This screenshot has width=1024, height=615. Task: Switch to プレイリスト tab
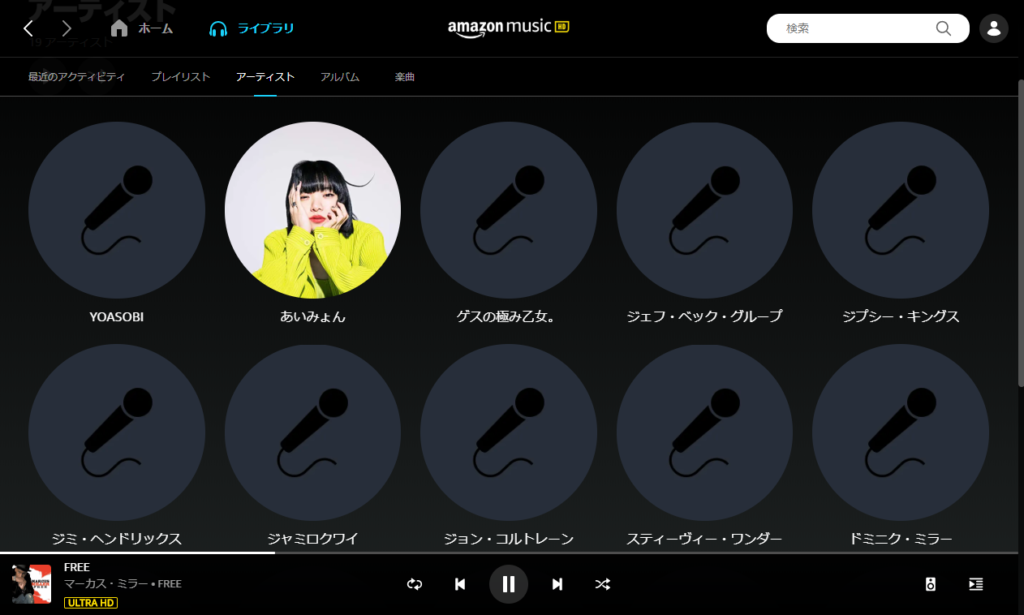click(x=181, y=77)
